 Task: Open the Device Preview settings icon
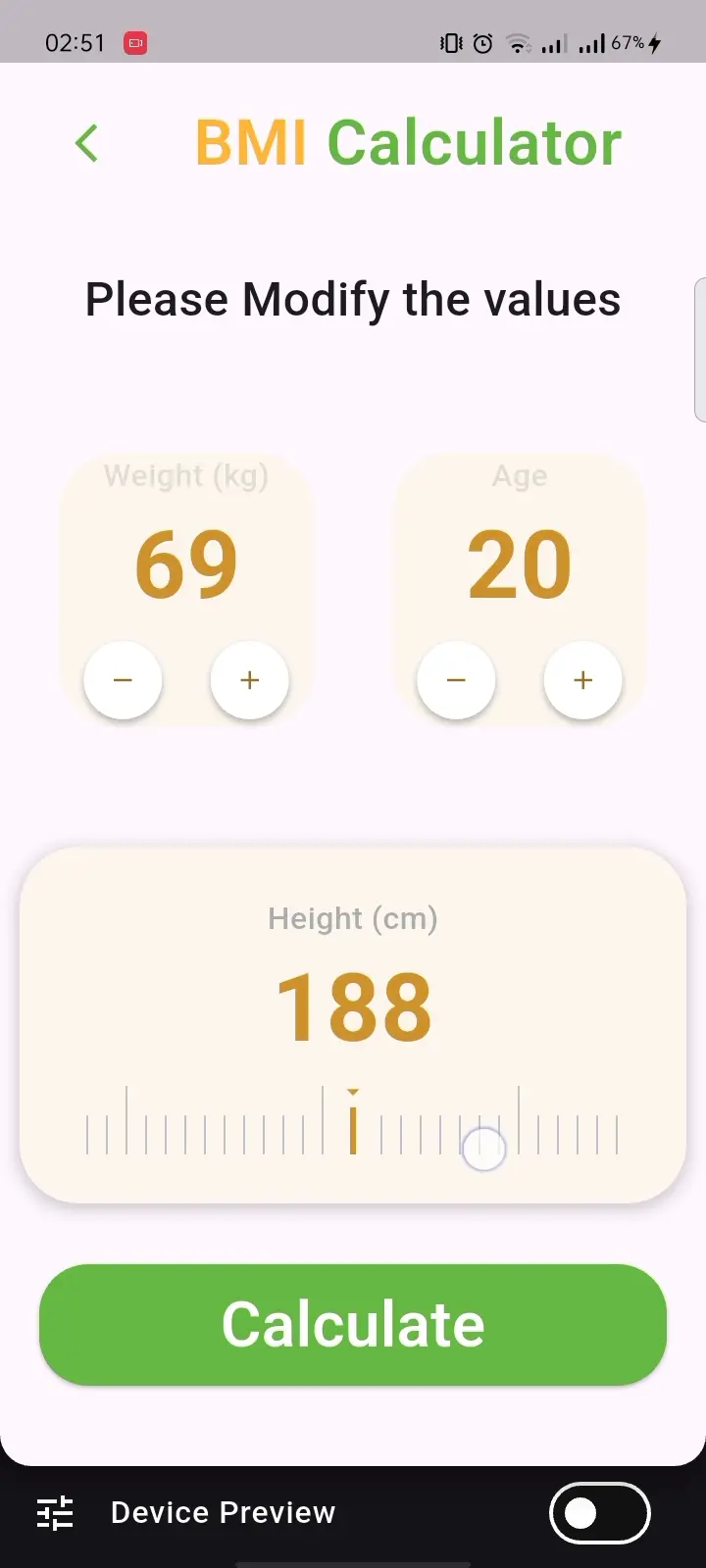55,1513
